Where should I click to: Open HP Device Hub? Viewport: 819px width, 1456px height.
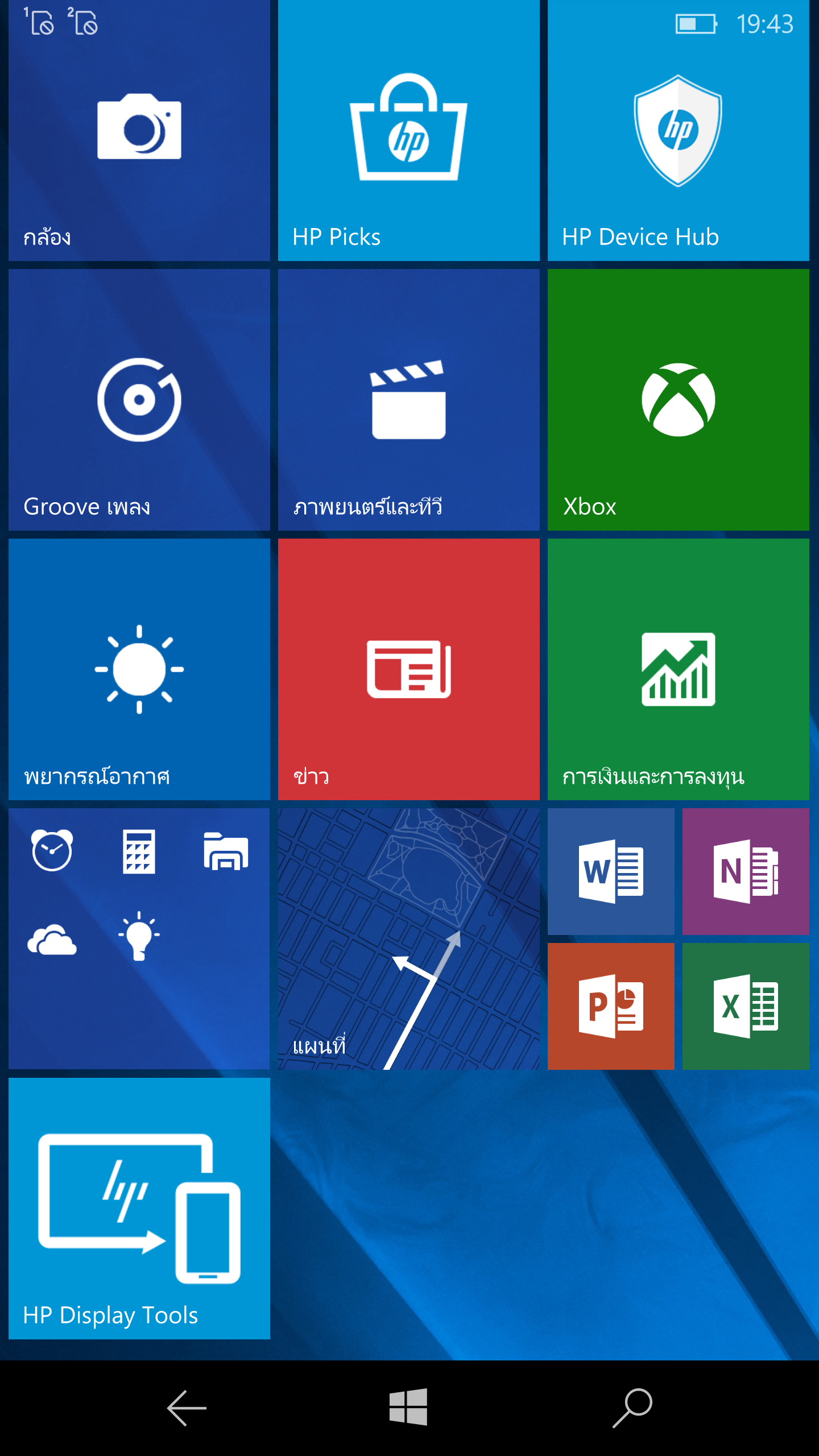coord(679,130)
